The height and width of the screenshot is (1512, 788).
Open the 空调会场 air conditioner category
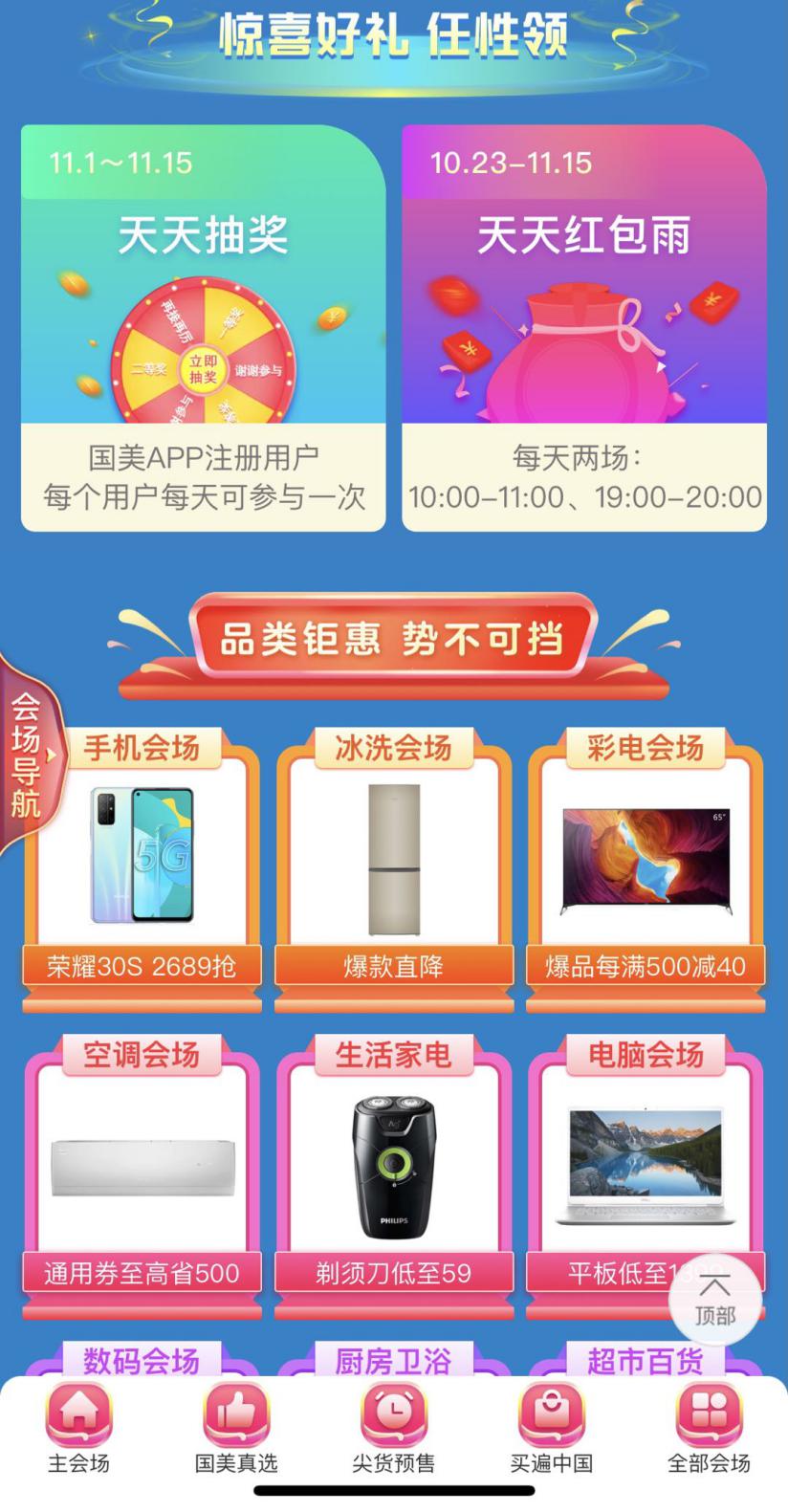(x=142, y=1176)
